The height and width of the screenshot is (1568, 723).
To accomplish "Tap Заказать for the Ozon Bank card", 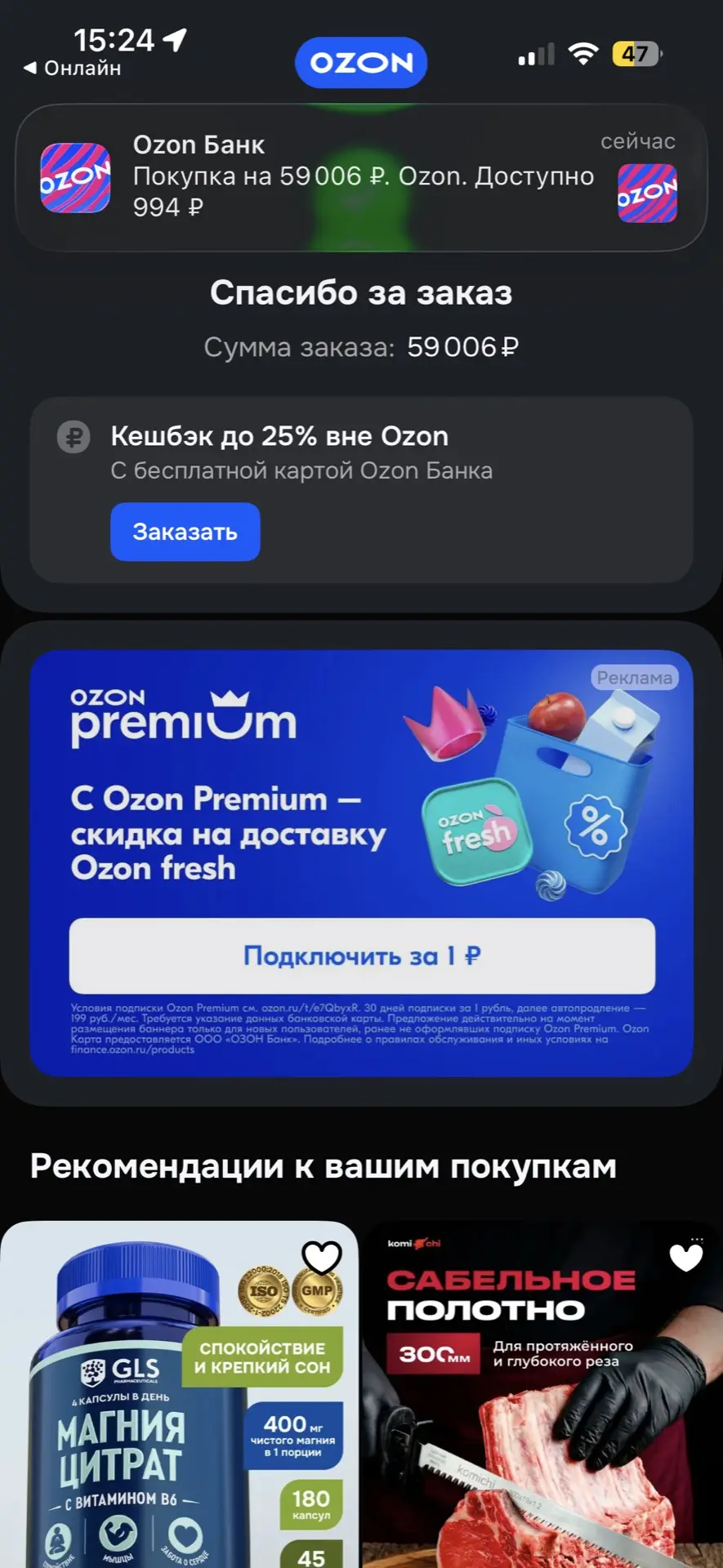I will click(185, 532).
